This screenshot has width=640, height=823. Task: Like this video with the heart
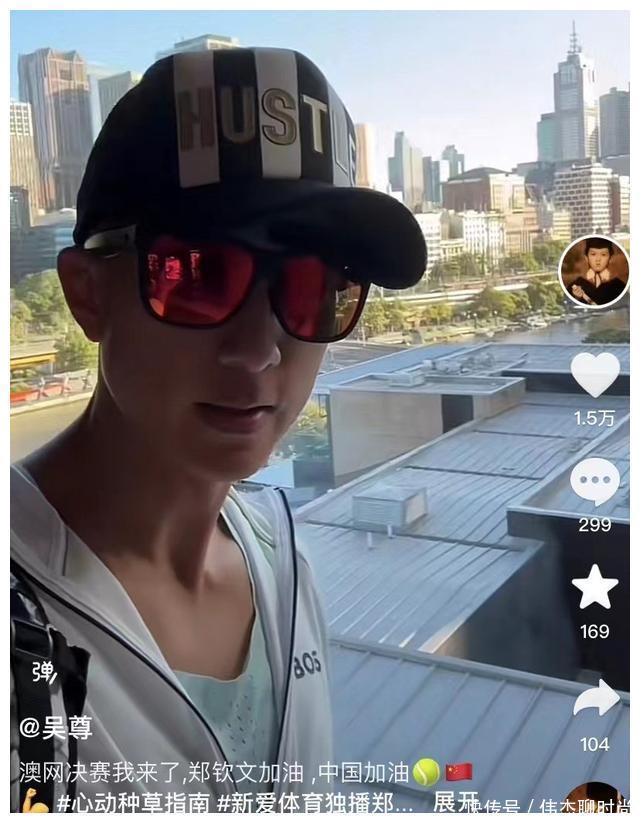coord(595,374)
